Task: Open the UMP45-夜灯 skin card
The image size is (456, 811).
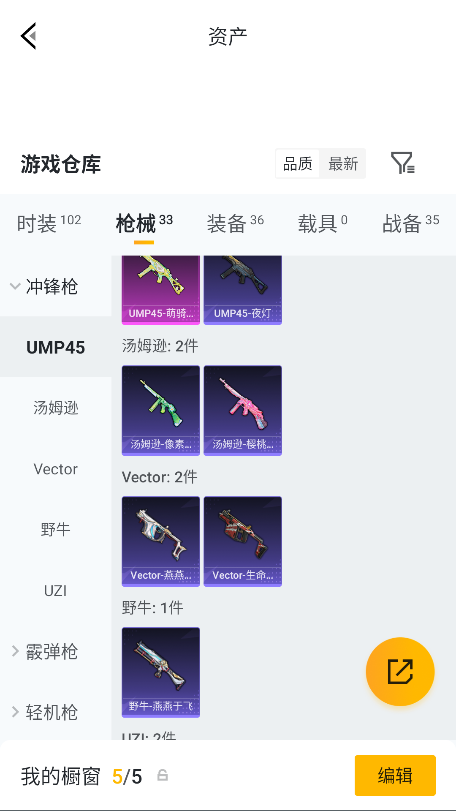Action: [243, 290]
